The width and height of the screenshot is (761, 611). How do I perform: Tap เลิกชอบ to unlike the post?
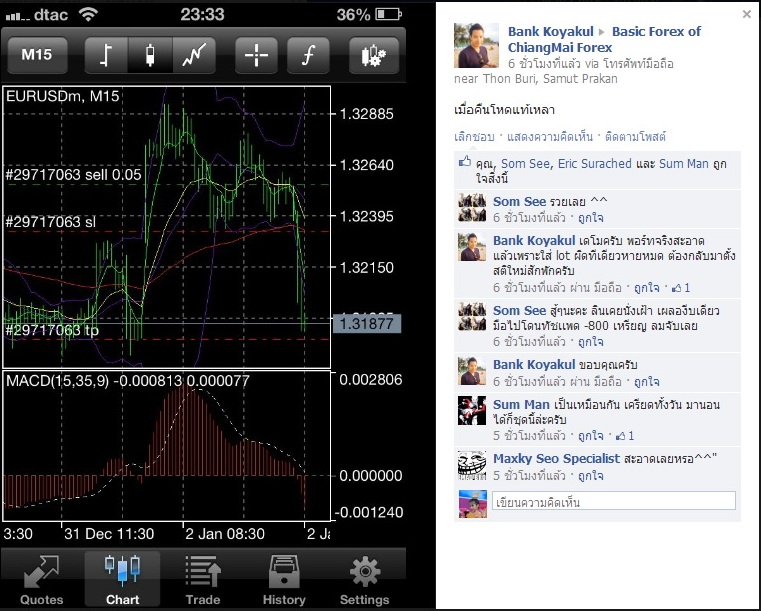click(x=474, y=136)
